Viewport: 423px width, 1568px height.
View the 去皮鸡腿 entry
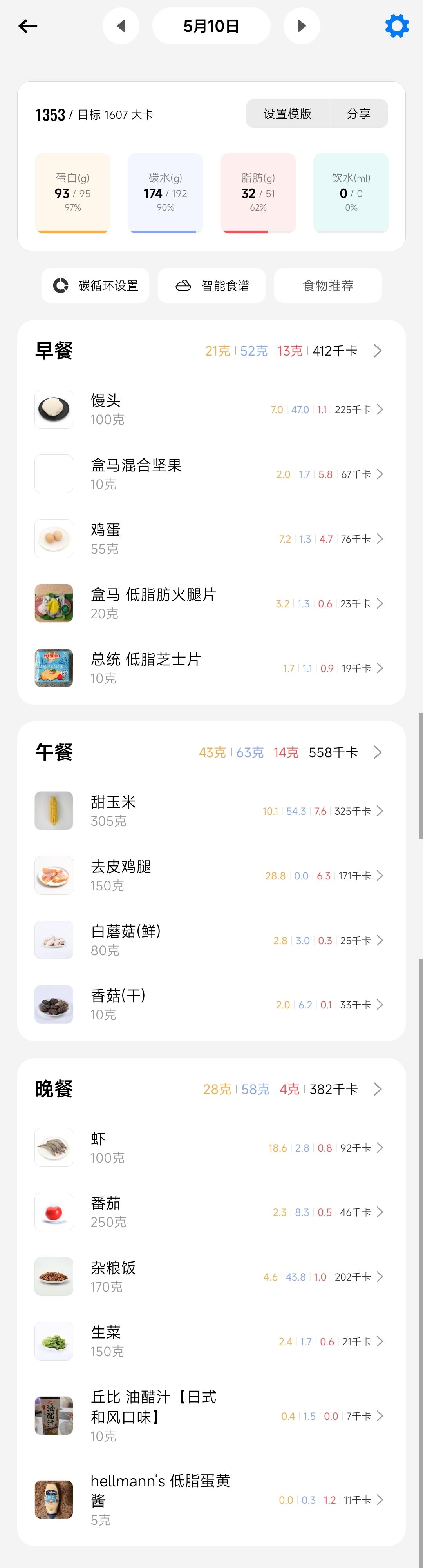tap(211, 876)
